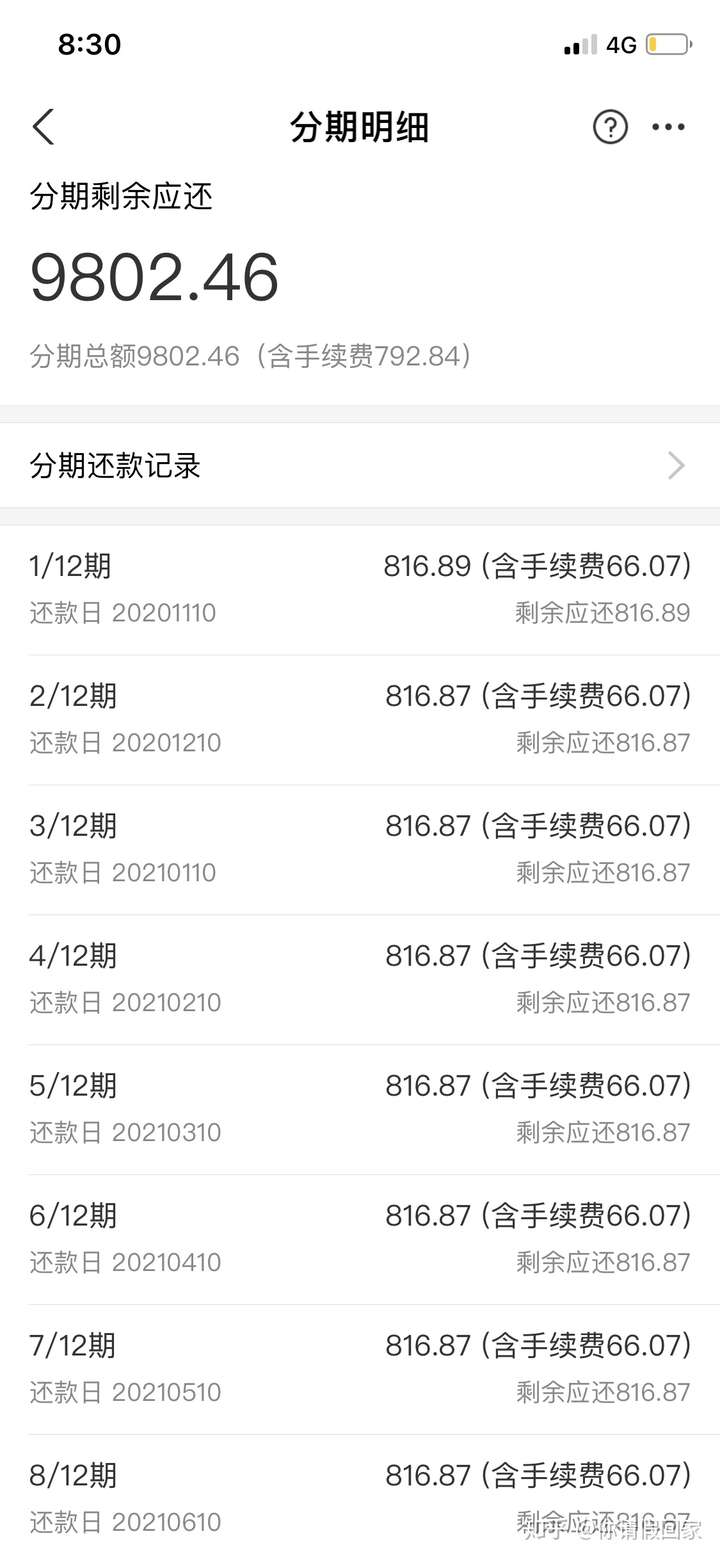
Task: Tap the 分期明细 page title
Action: coord(360,127)
